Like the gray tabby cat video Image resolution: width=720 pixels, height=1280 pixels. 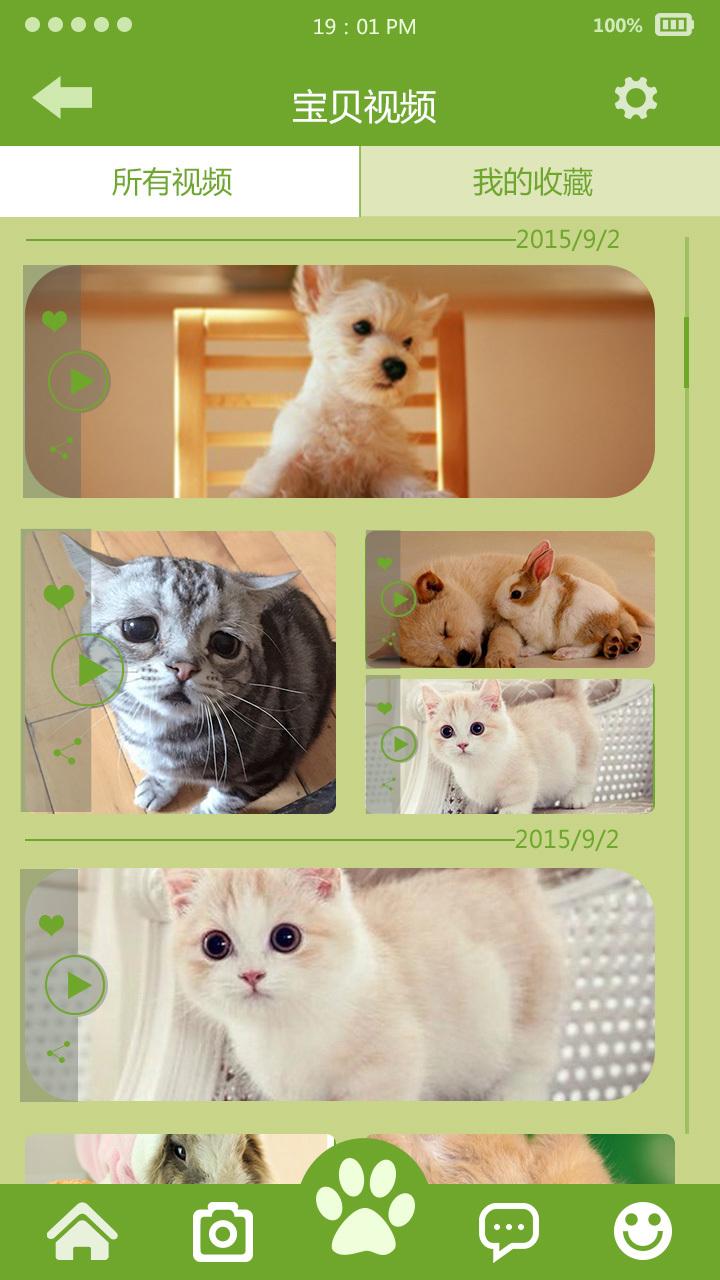point(59,597)
